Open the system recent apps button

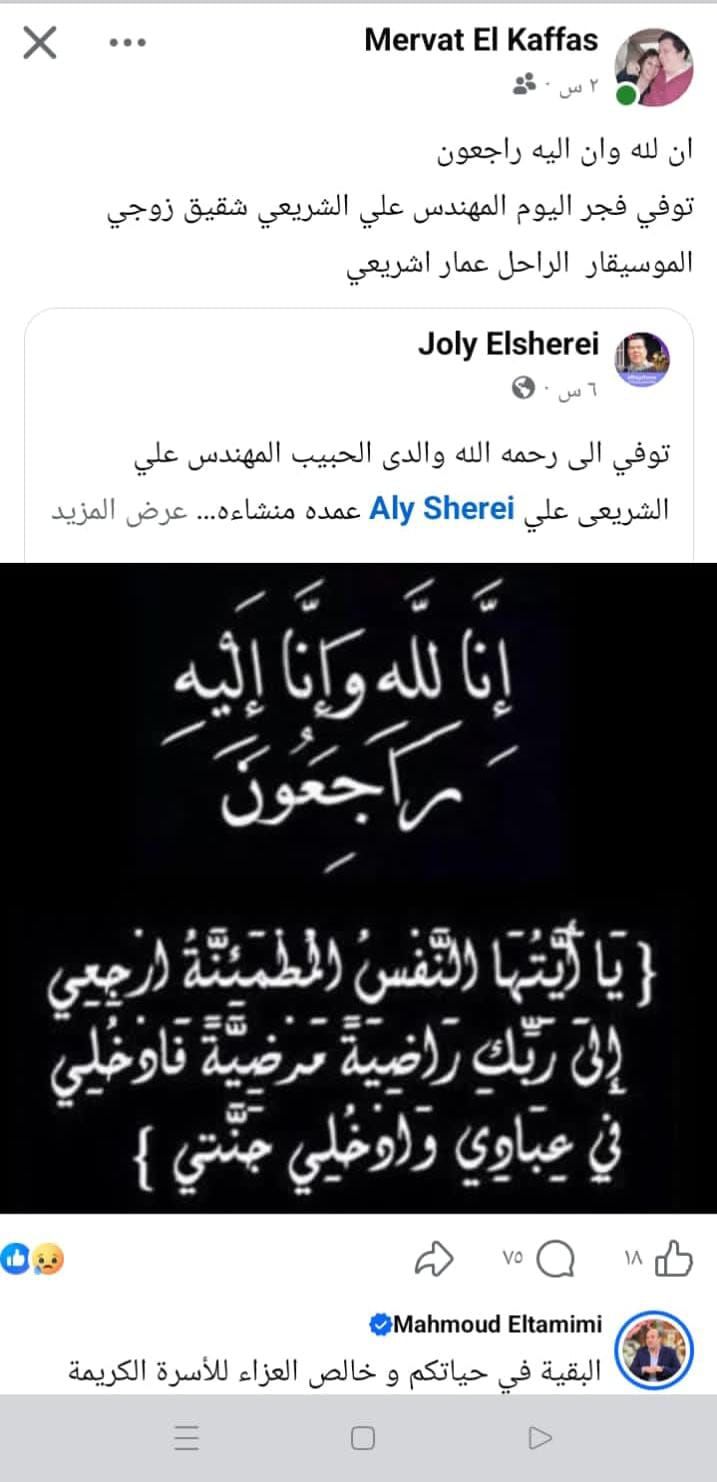point(186,1438)
